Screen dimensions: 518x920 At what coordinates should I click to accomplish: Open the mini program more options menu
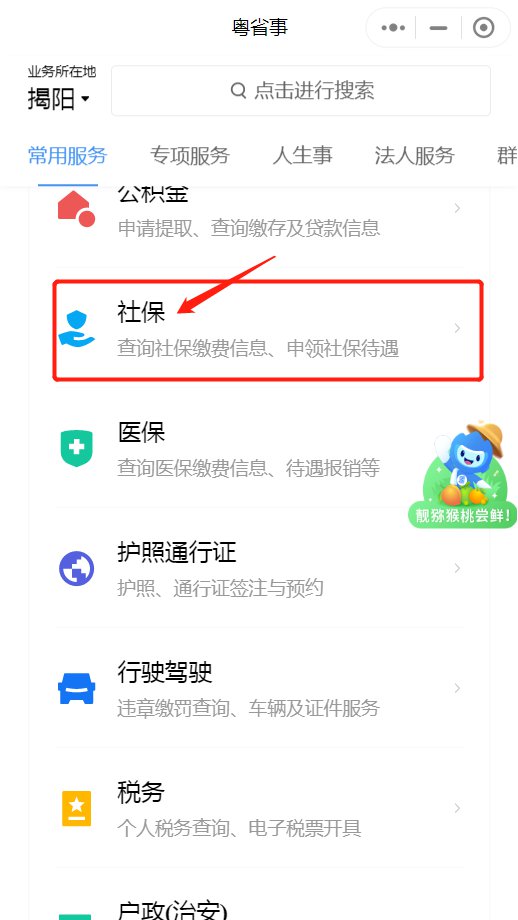392,28
